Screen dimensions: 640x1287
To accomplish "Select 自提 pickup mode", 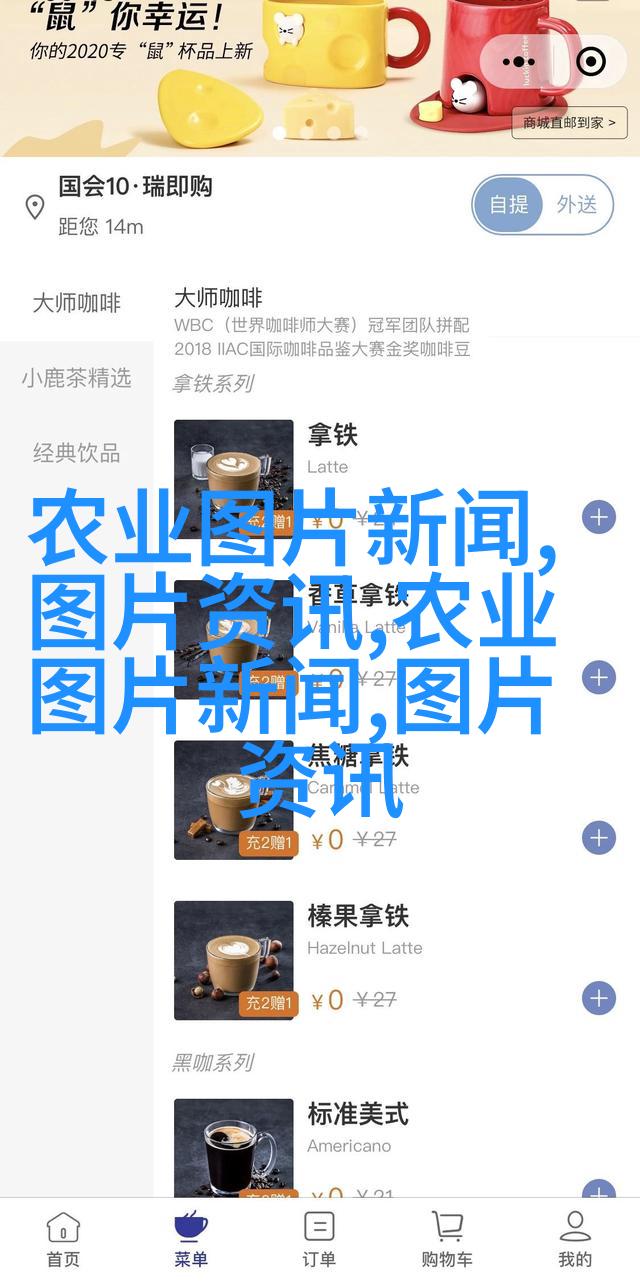I will [x=509, y=205].
